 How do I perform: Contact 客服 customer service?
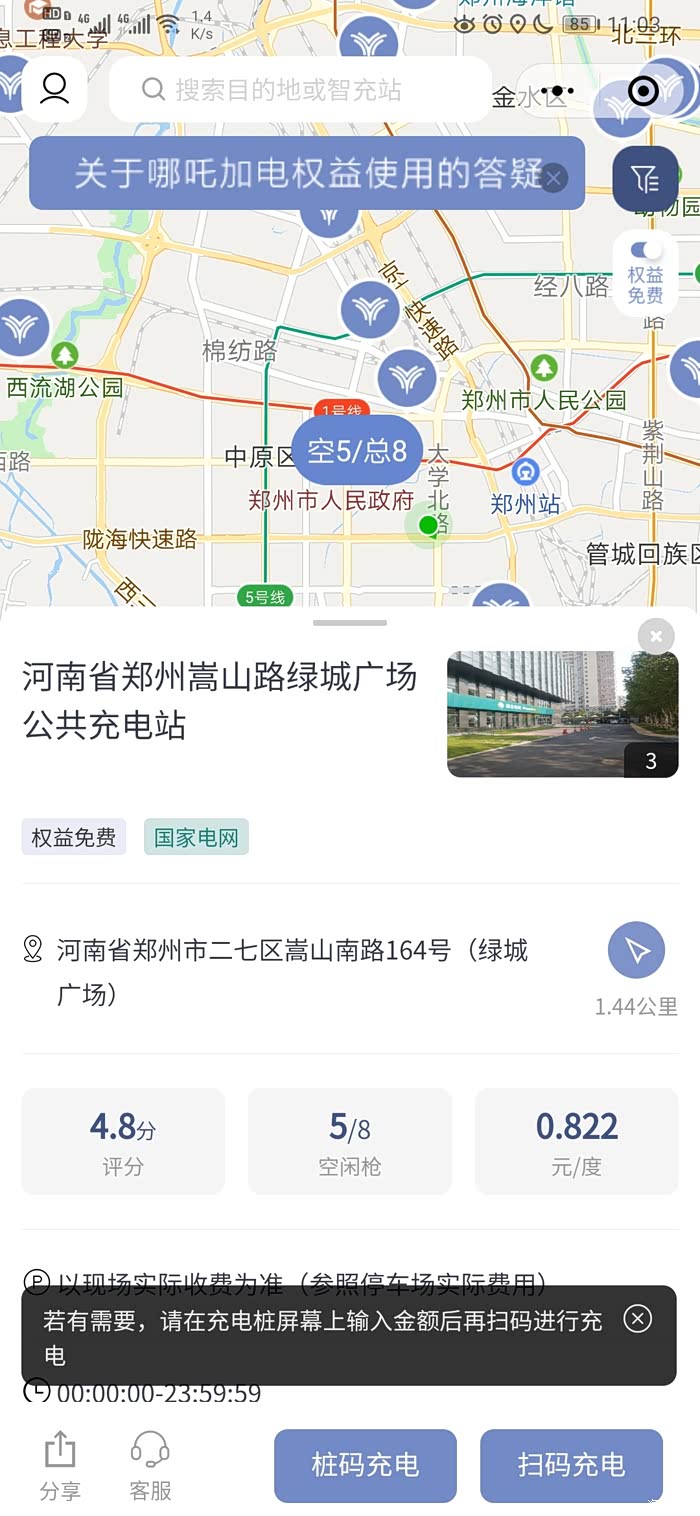point(150,1465)
